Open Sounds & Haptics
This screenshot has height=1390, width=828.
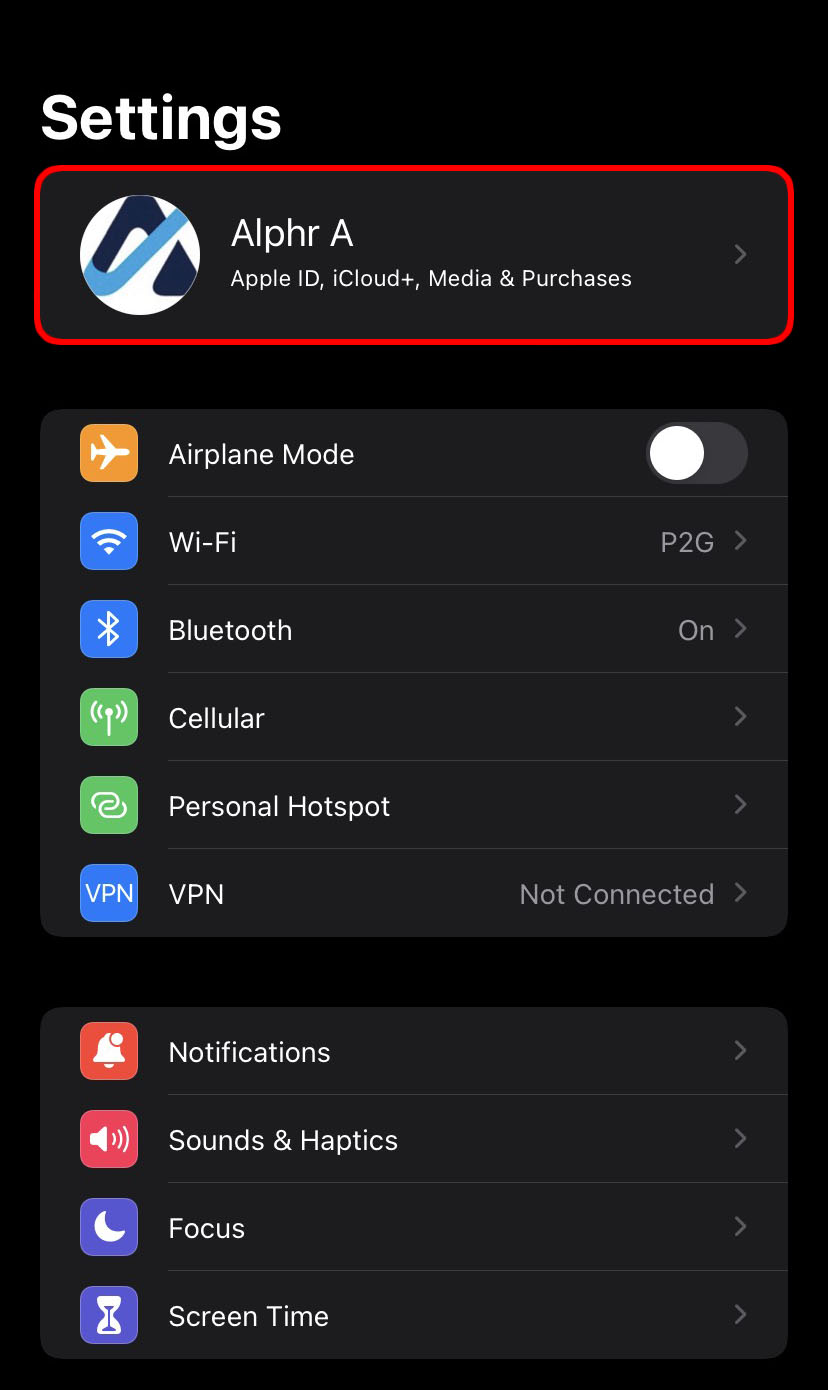(x=414, y=1139)
